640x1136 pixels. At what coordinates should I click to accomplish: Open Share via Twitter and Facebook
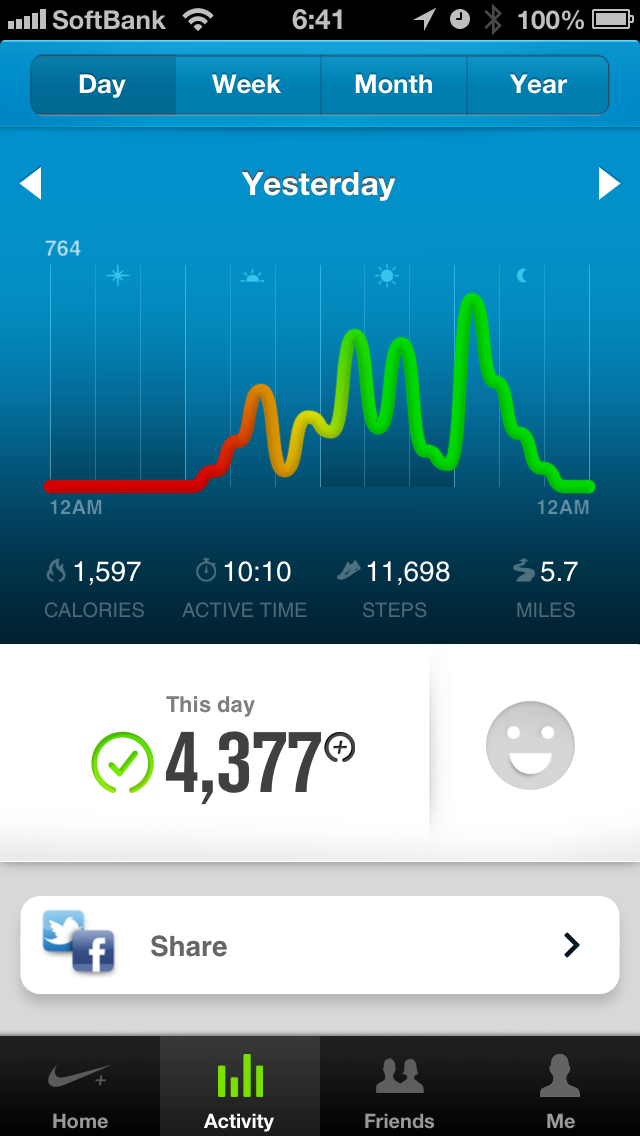[x=320, y=945]
